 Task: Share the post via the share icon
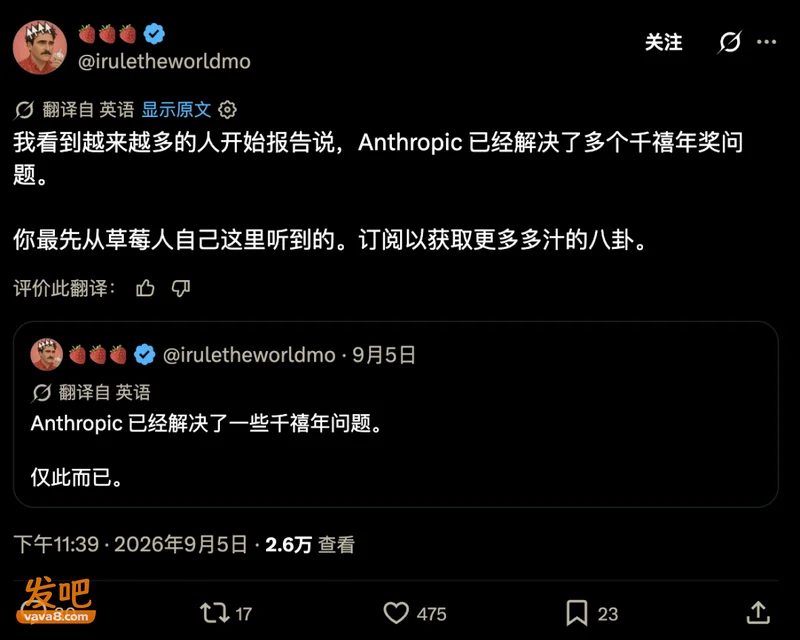click(758, 612)
